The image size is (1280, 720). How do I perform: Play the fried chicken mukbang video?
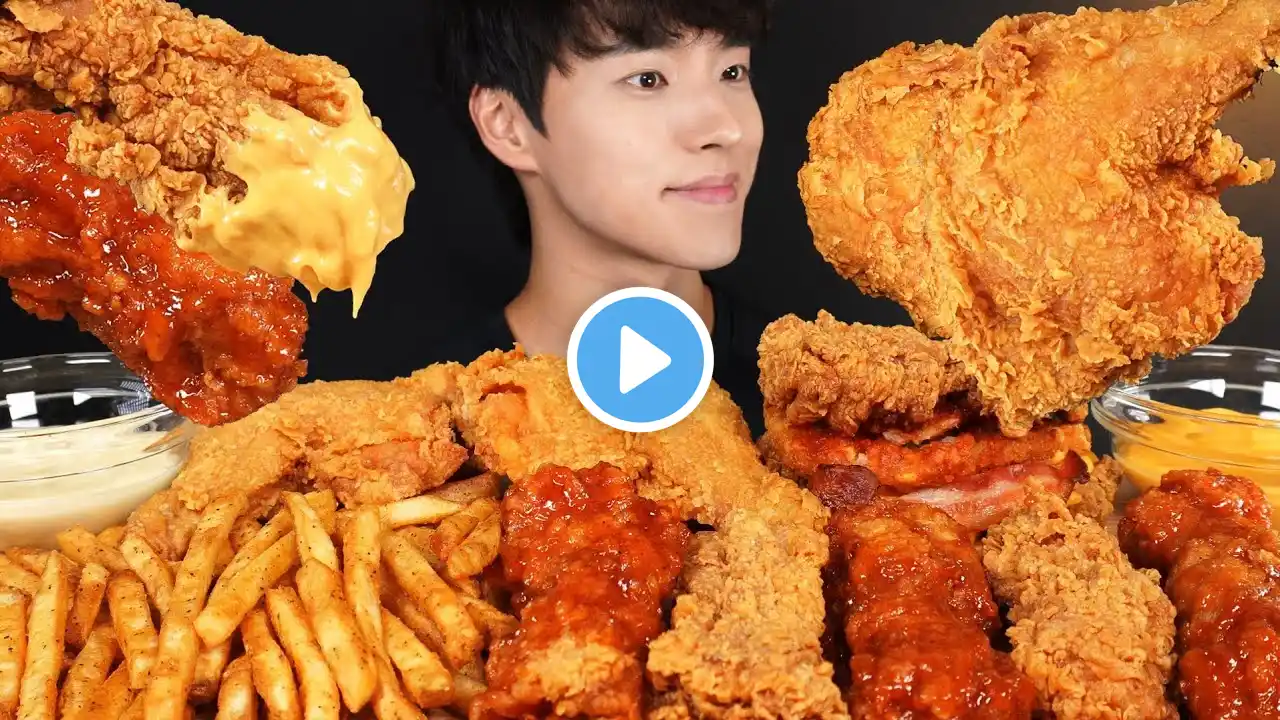point(640,359)
